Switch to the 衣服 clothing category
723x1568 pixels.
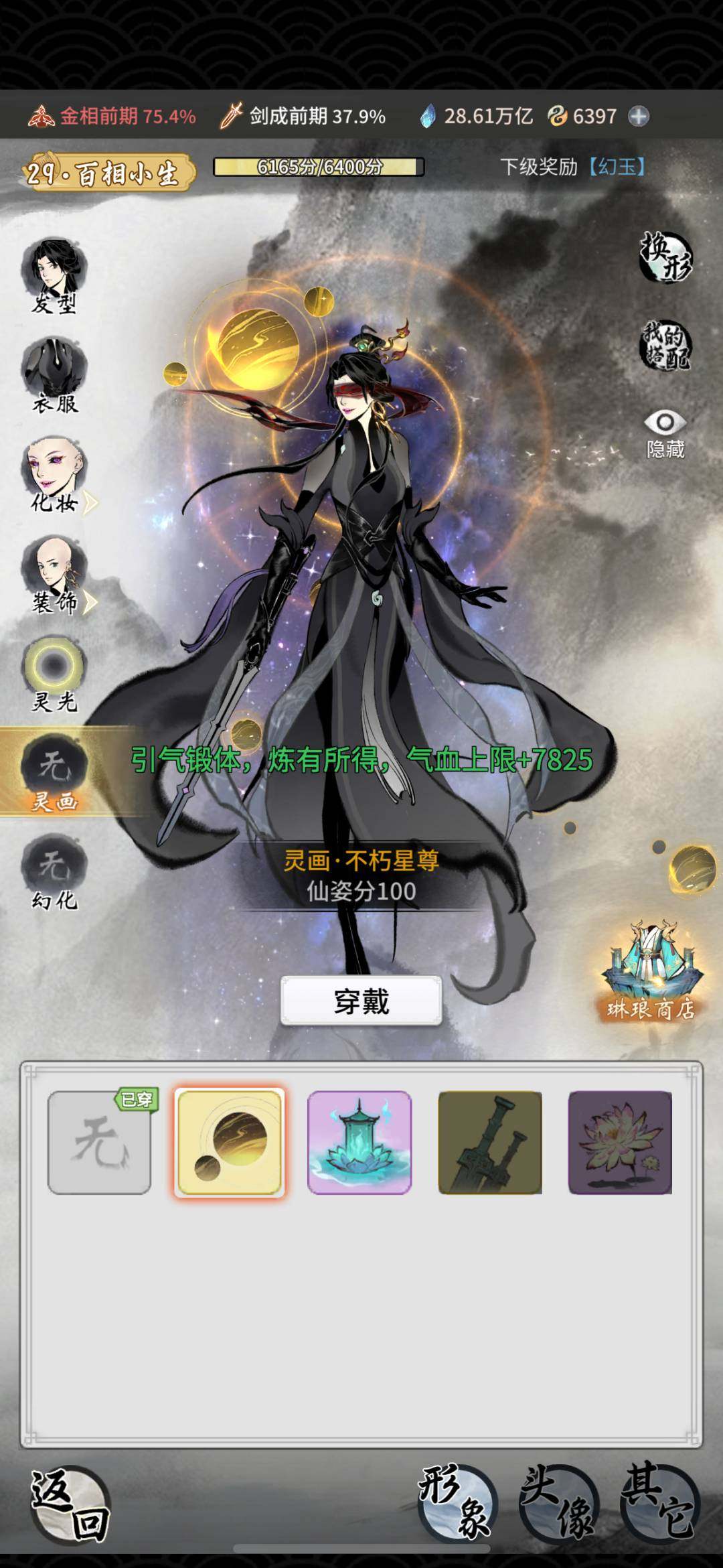(x=54, y=375)
